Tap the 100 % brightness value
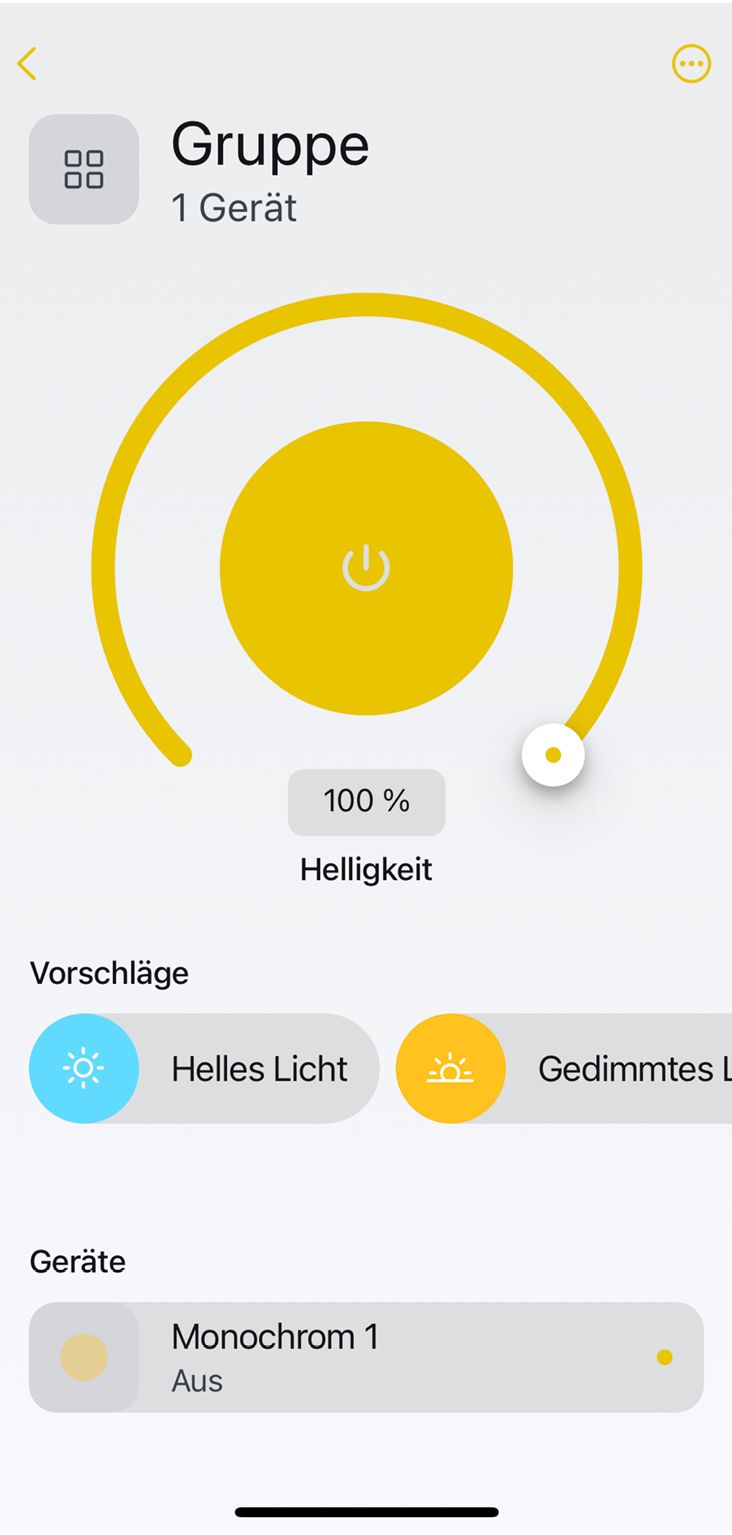The image size is (732, 1535). (x=366, y=801)
